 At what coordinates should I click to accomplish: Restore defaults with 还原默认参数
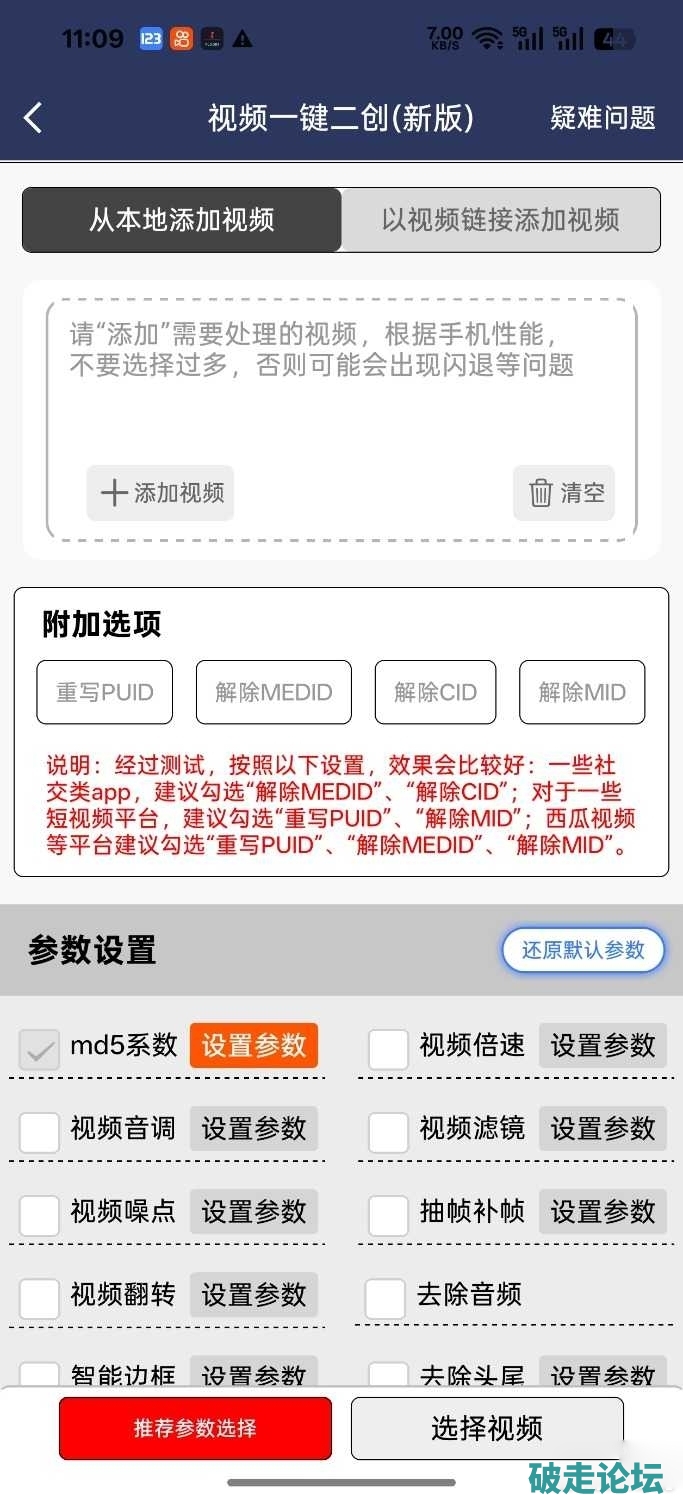click(583, 950)
